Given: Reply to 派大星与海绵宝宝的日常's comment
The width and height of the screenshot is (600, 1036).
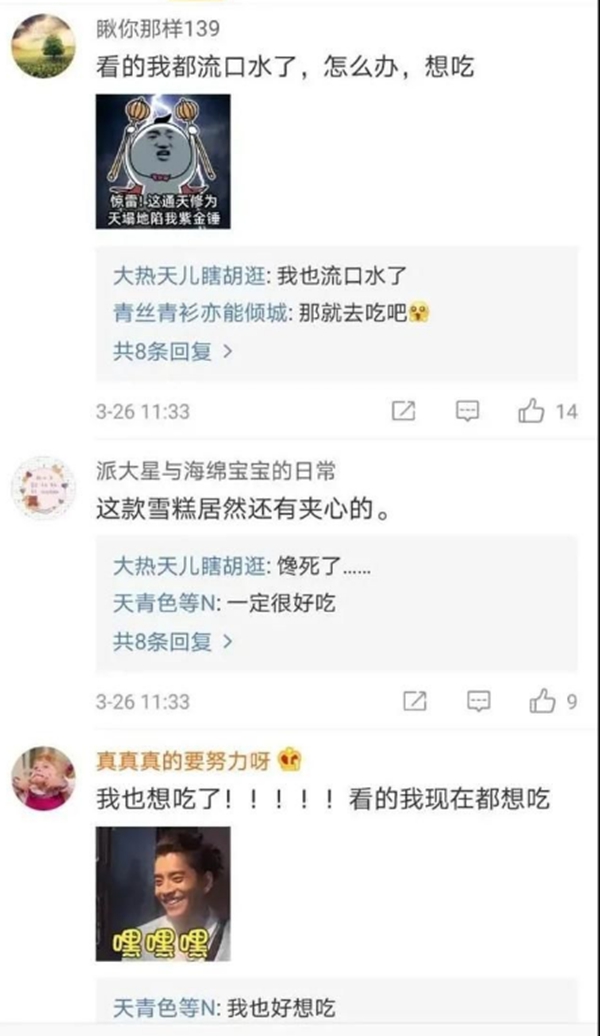Looking at the screenshot, I should tap(479, 701).
